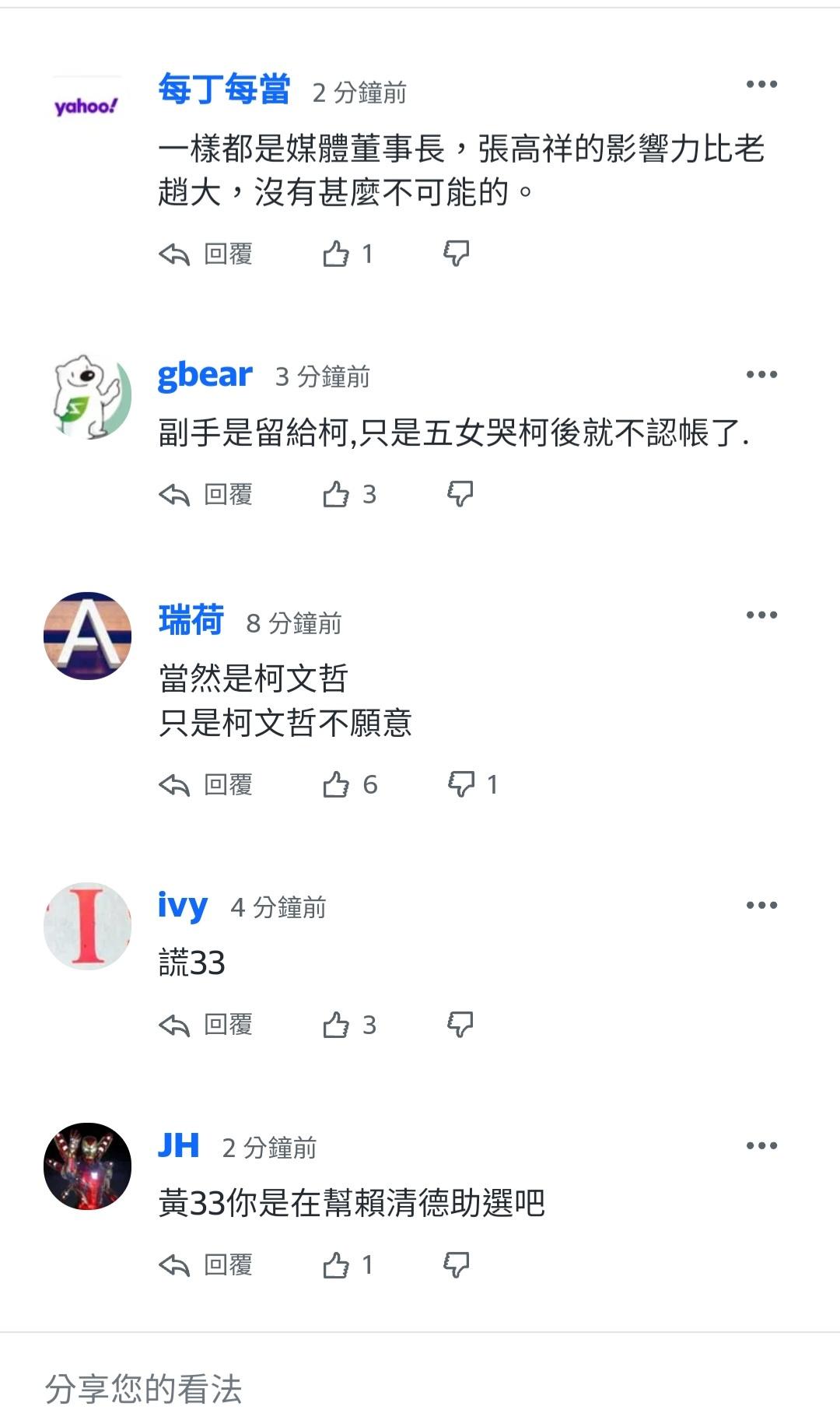Dislike gbear's comment

460,494
